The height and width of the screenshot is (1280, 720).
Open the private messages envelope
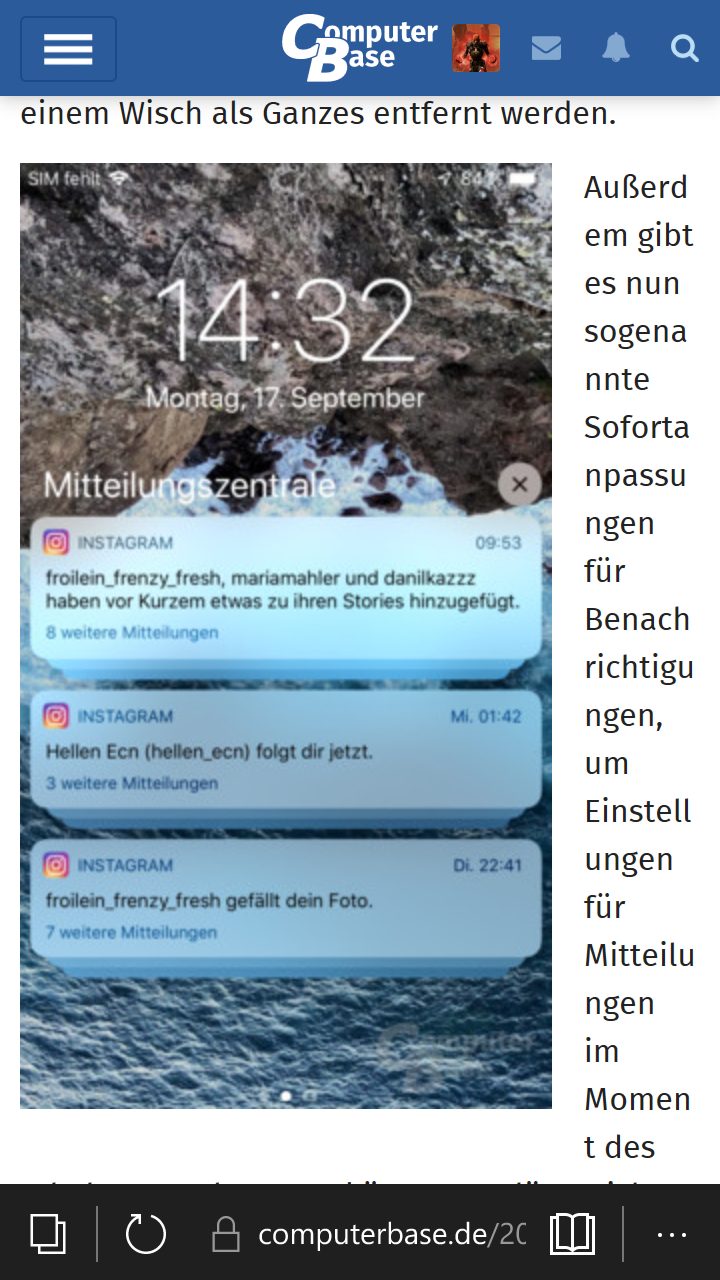[x=546, y=48]
